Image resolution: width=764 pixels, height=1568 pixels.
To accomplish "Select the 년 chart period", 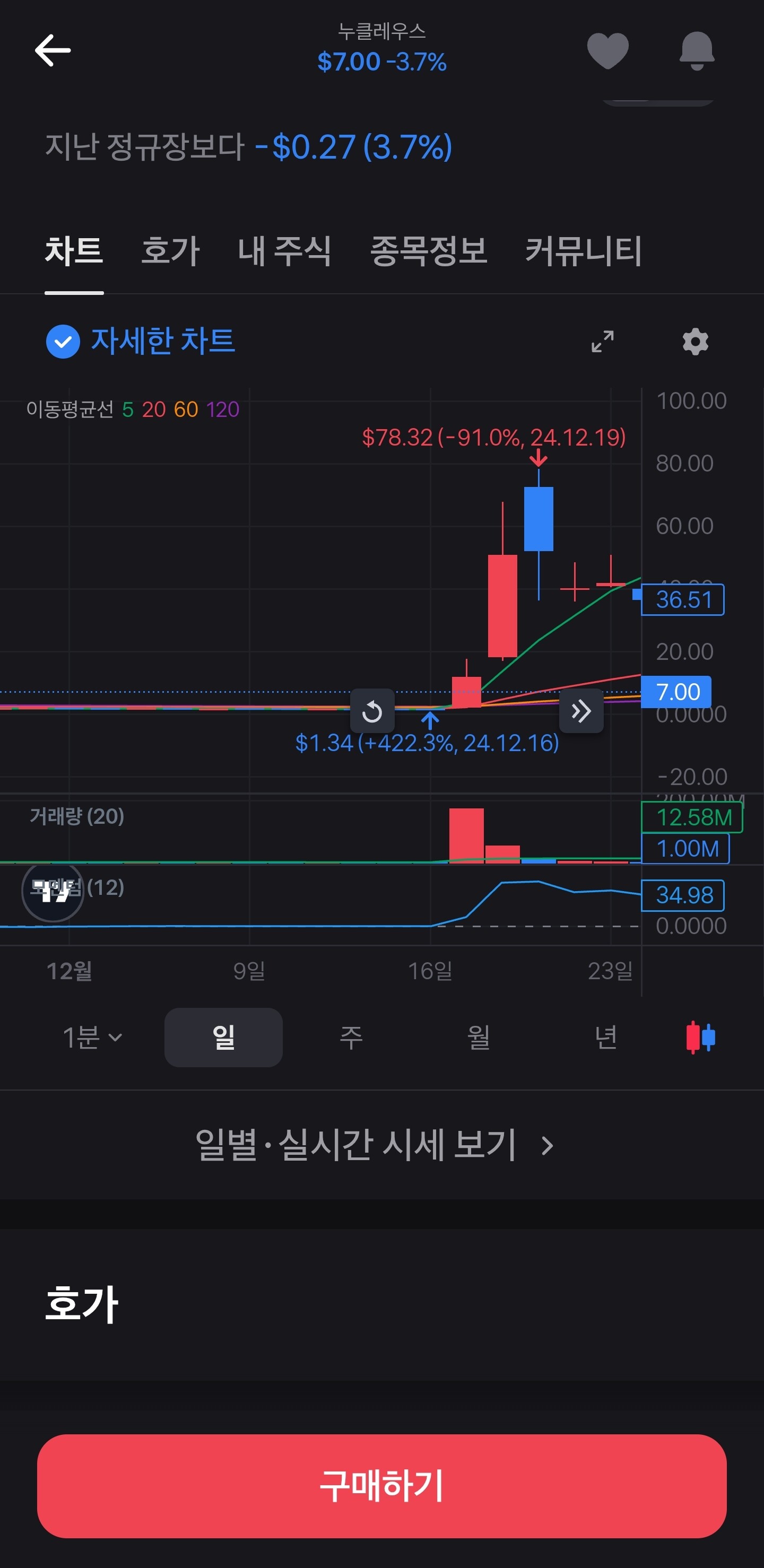I will click(x=606, y=1036).
